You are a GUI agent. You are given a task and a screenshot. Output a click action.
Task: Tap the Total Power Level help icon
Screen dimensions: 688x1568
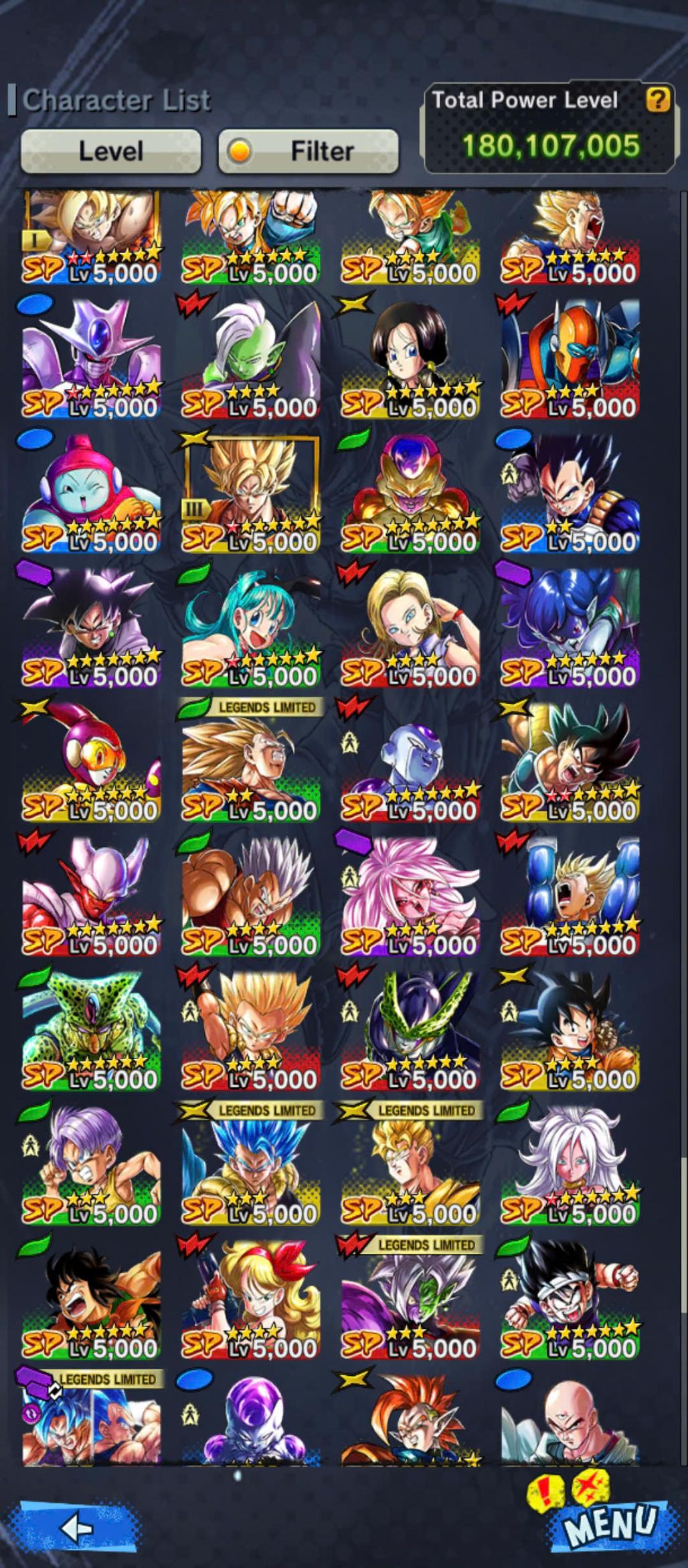point(658,100)
